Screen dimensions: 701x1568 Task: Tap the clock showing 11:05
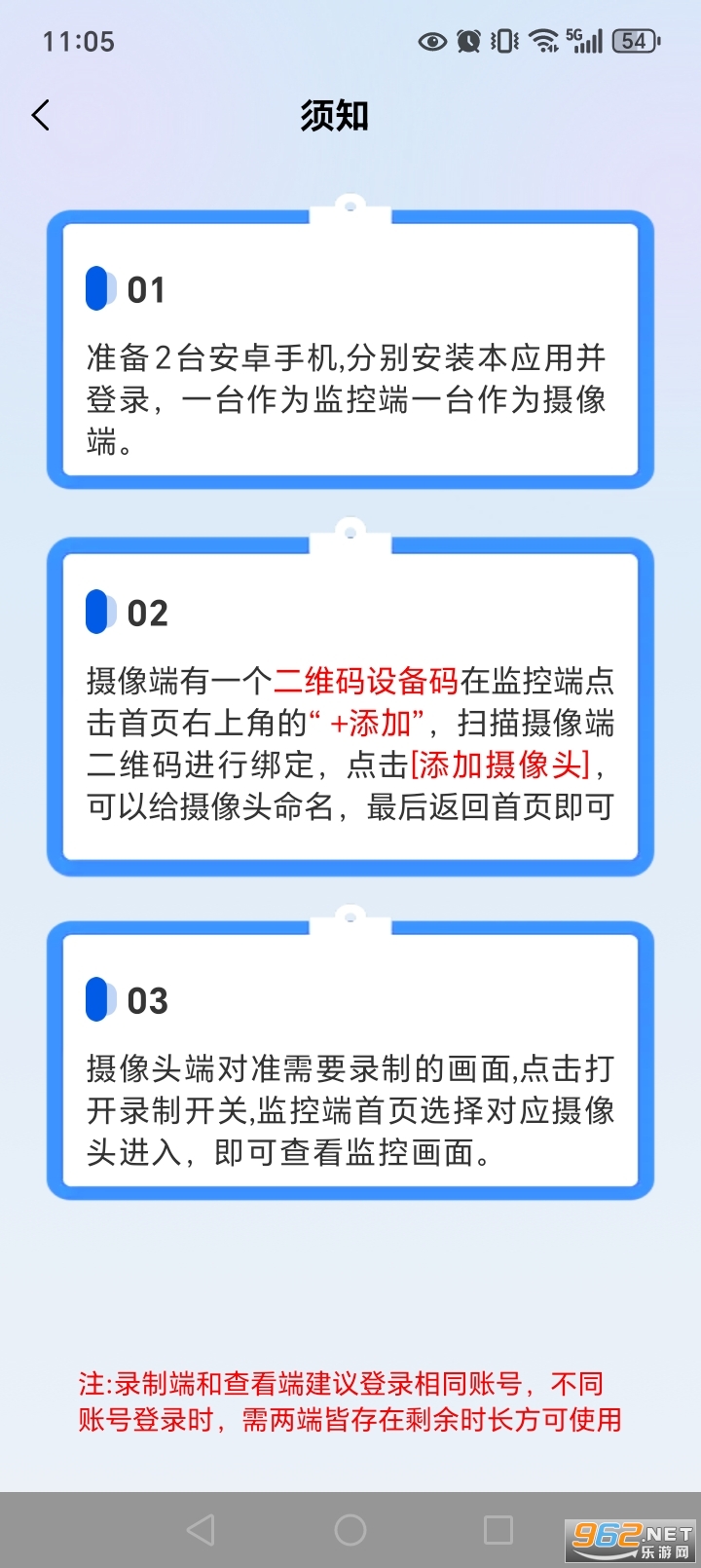[80, 41]
